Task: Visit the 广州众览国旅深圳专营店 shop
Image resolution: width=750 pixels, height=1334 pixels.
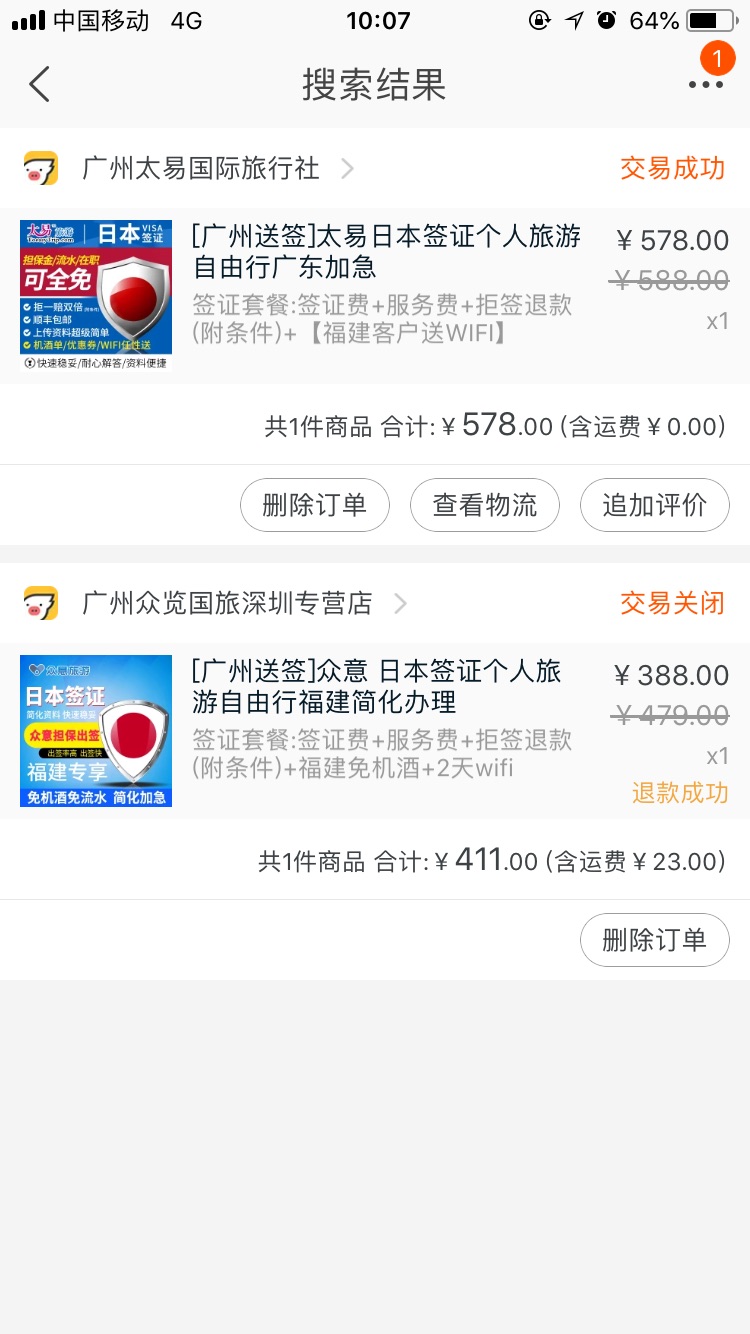Action: pyautogui.click(x=227, y=603)
